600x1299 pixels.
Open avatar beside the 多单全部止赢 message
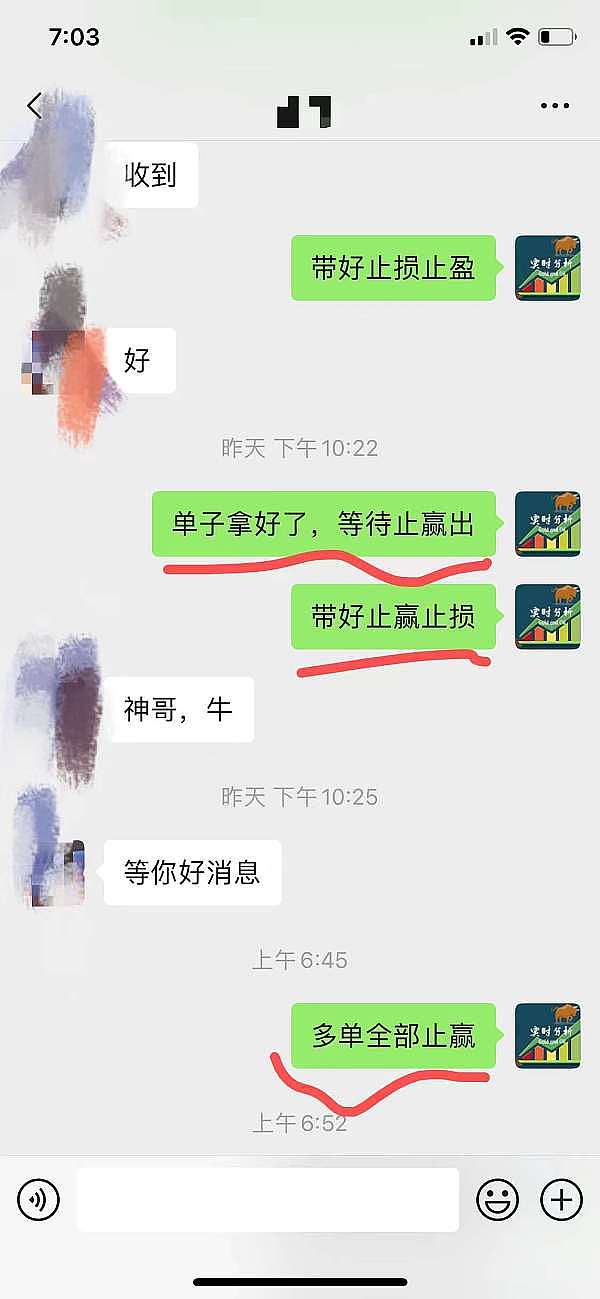point(548,1035)
